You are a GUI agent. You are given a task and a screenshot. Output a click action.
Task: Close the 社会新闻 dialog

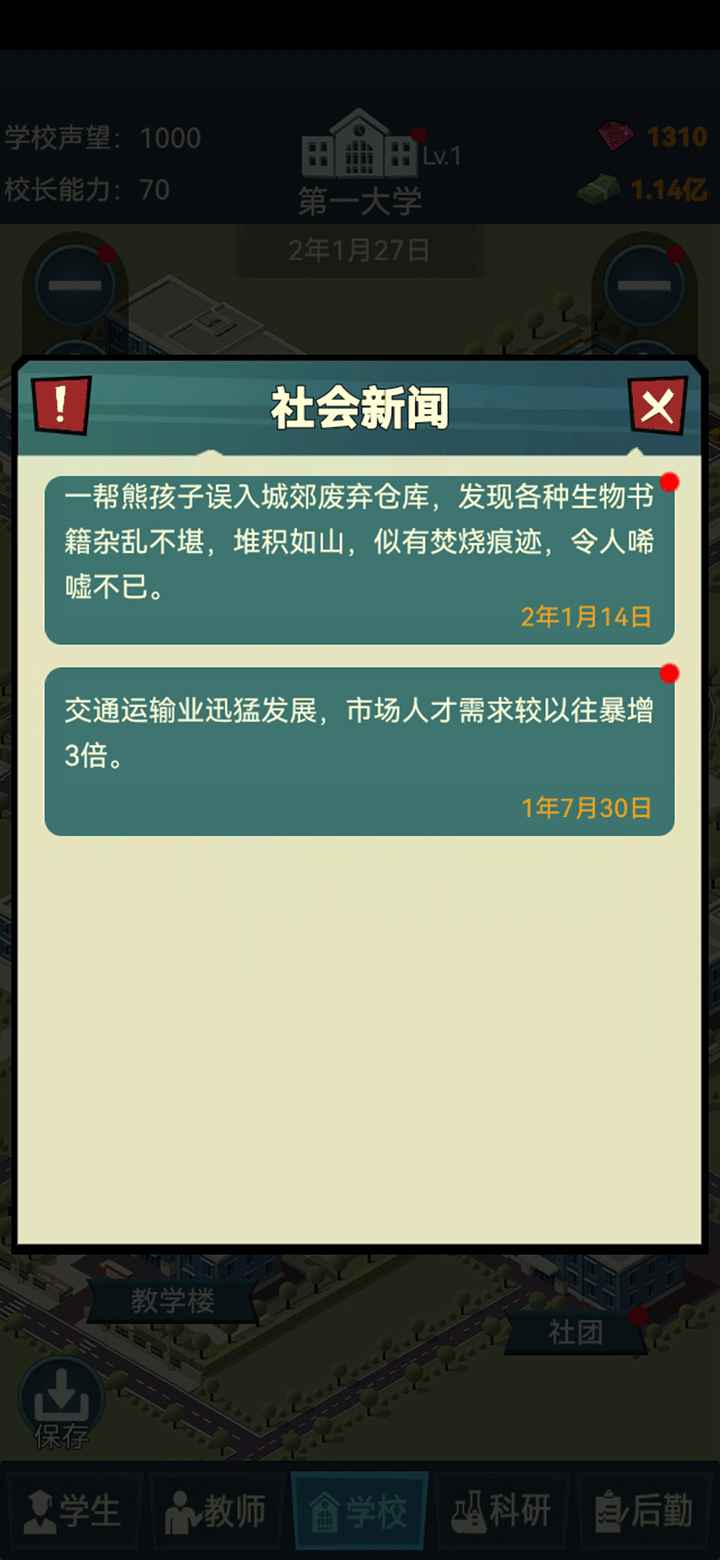coord(657,407)
